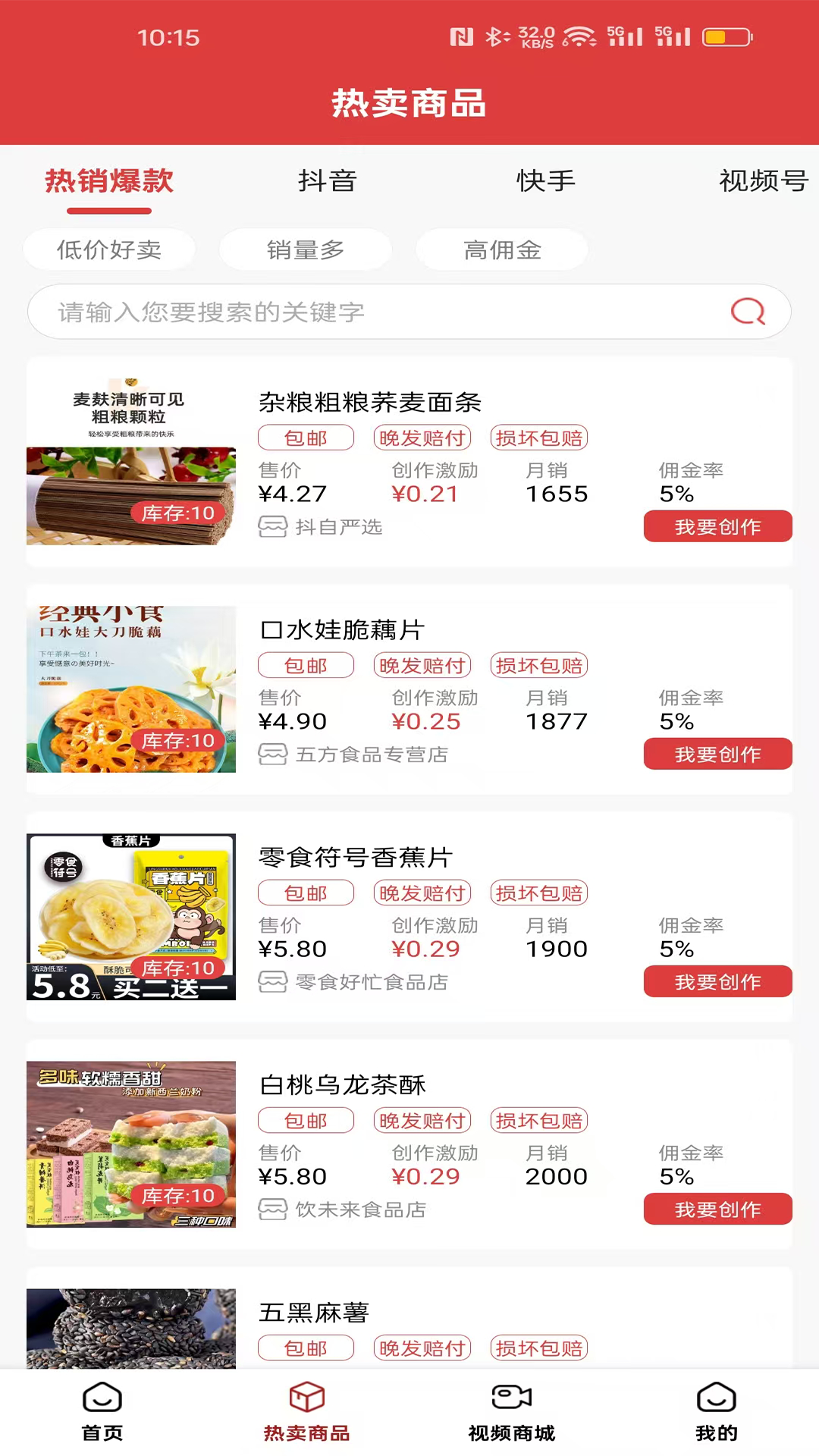The height and width of the screenshot is (1456, 819).
Task: Open the 快手 tab
Action: [547, 181]
